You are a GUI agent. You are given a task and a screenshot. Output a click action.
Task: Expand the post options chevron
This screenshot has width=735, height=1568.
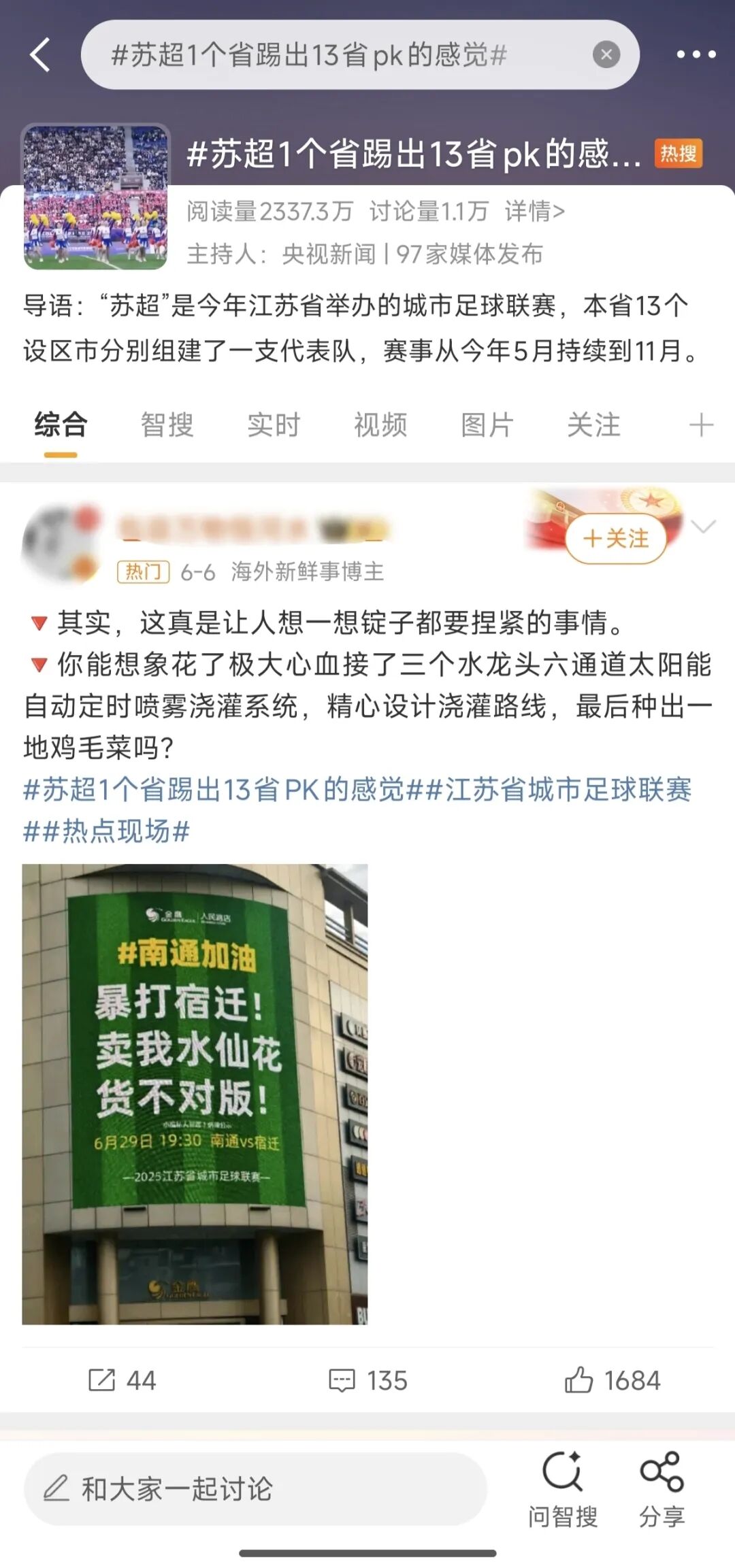(x=703, y=526)
